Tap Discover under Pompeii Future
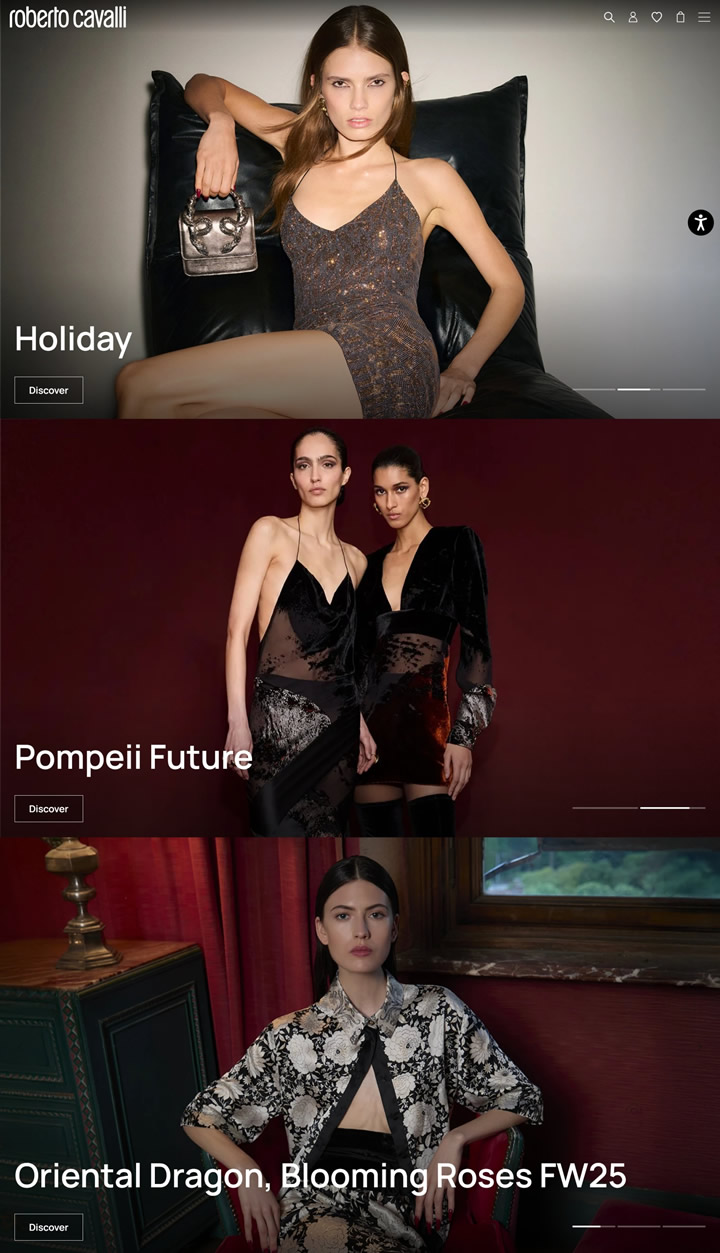 click(x=48, y=808)
